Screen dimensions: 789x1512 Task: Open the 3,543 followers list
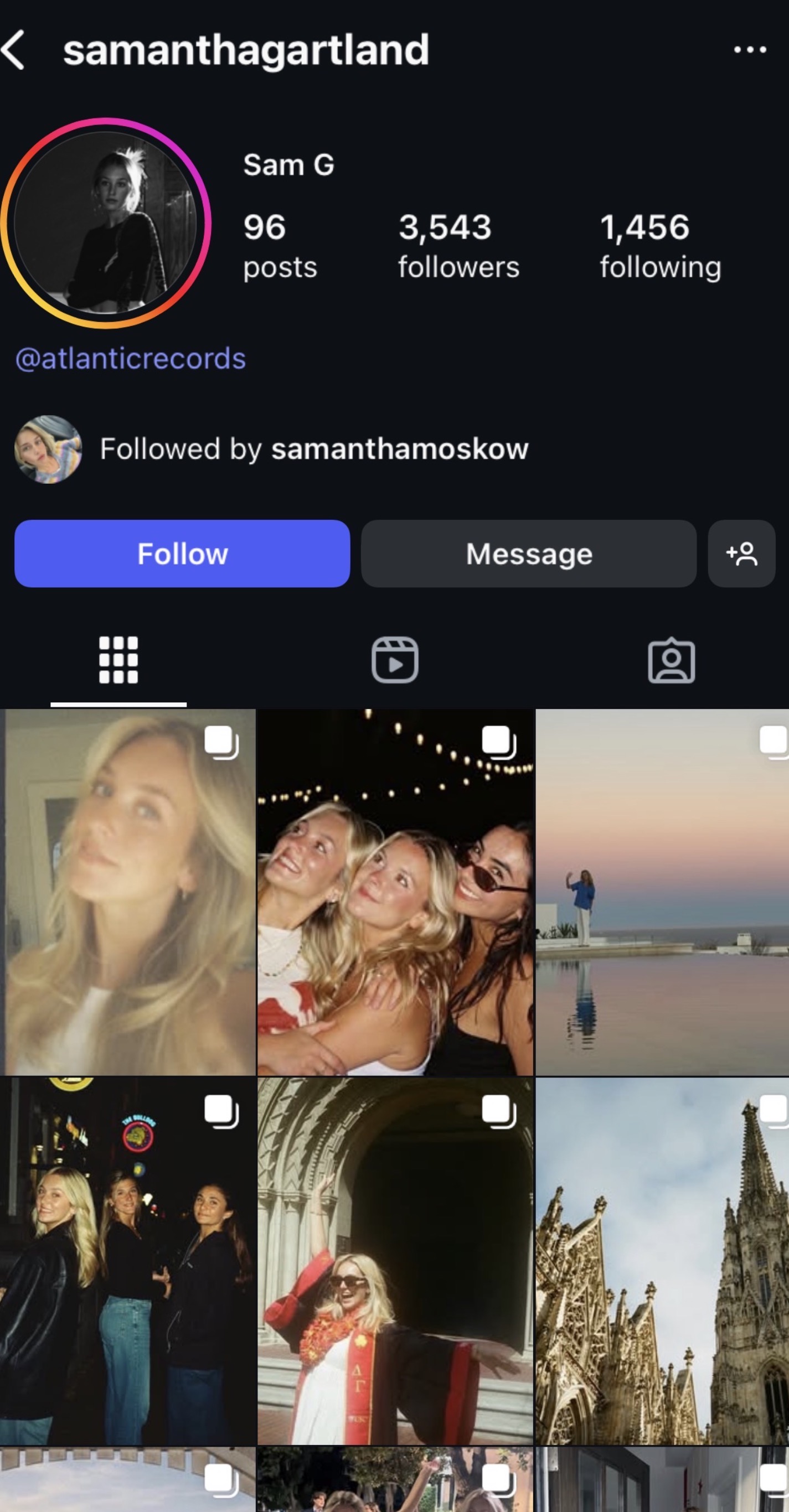pos(458,245)
